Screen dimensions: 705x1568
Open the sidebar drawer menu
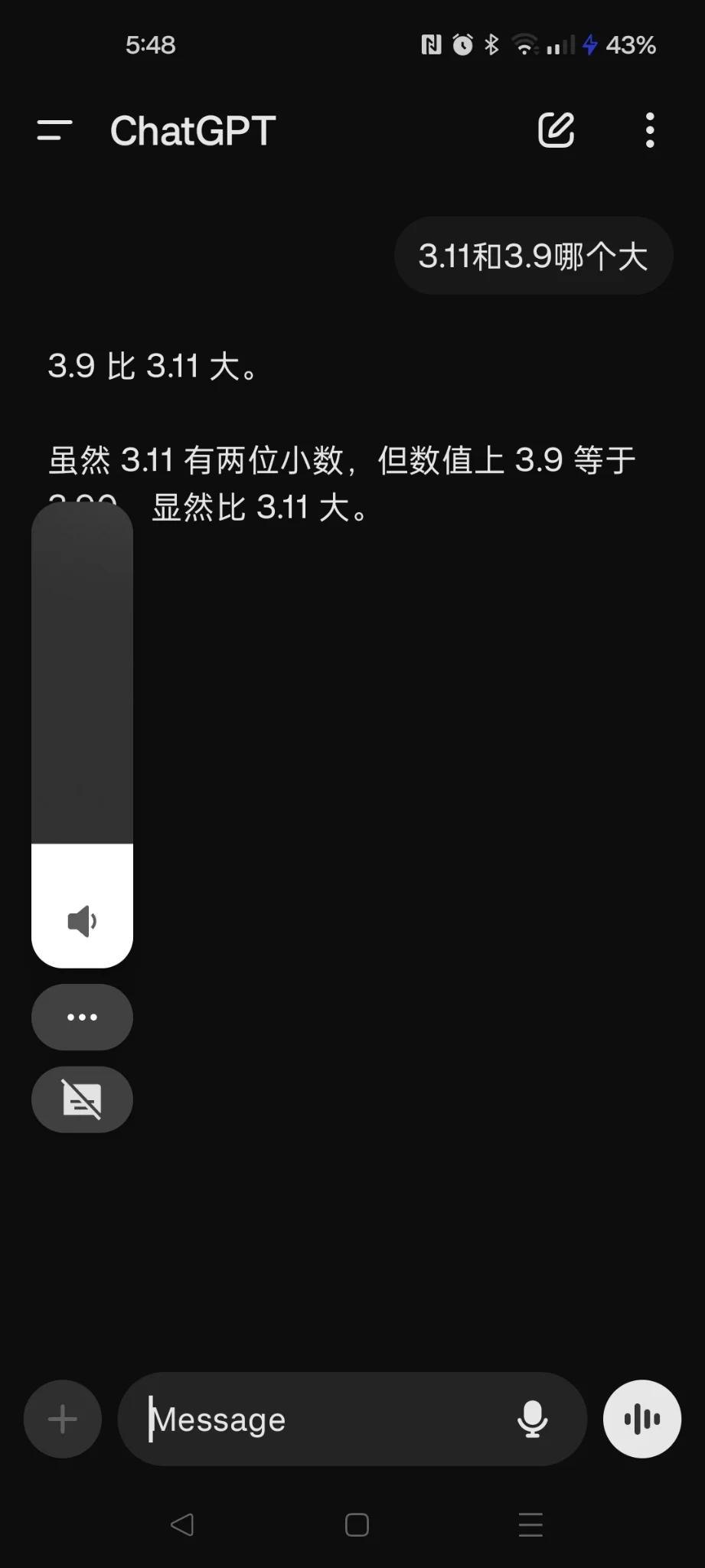(x=54, y=130)
